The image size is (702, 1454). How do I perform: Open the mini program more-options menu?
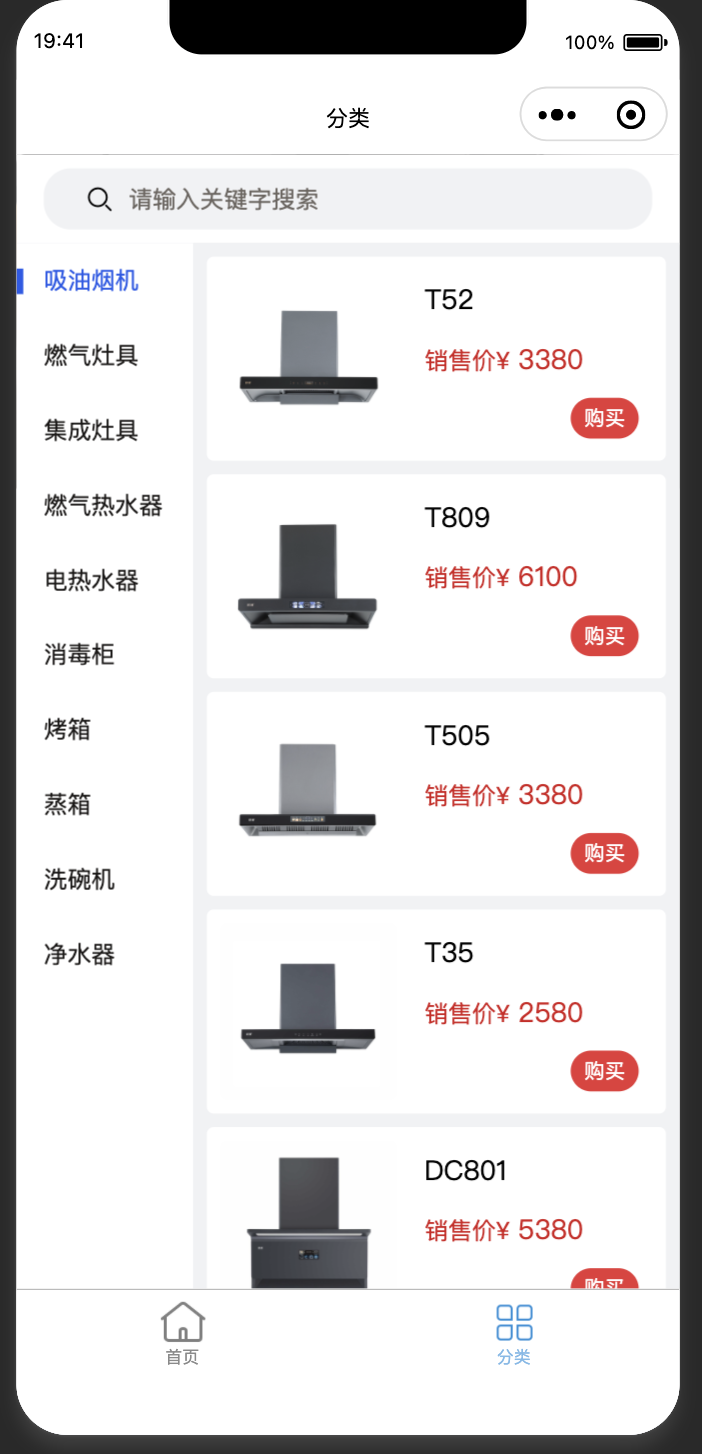coord(557,115)
